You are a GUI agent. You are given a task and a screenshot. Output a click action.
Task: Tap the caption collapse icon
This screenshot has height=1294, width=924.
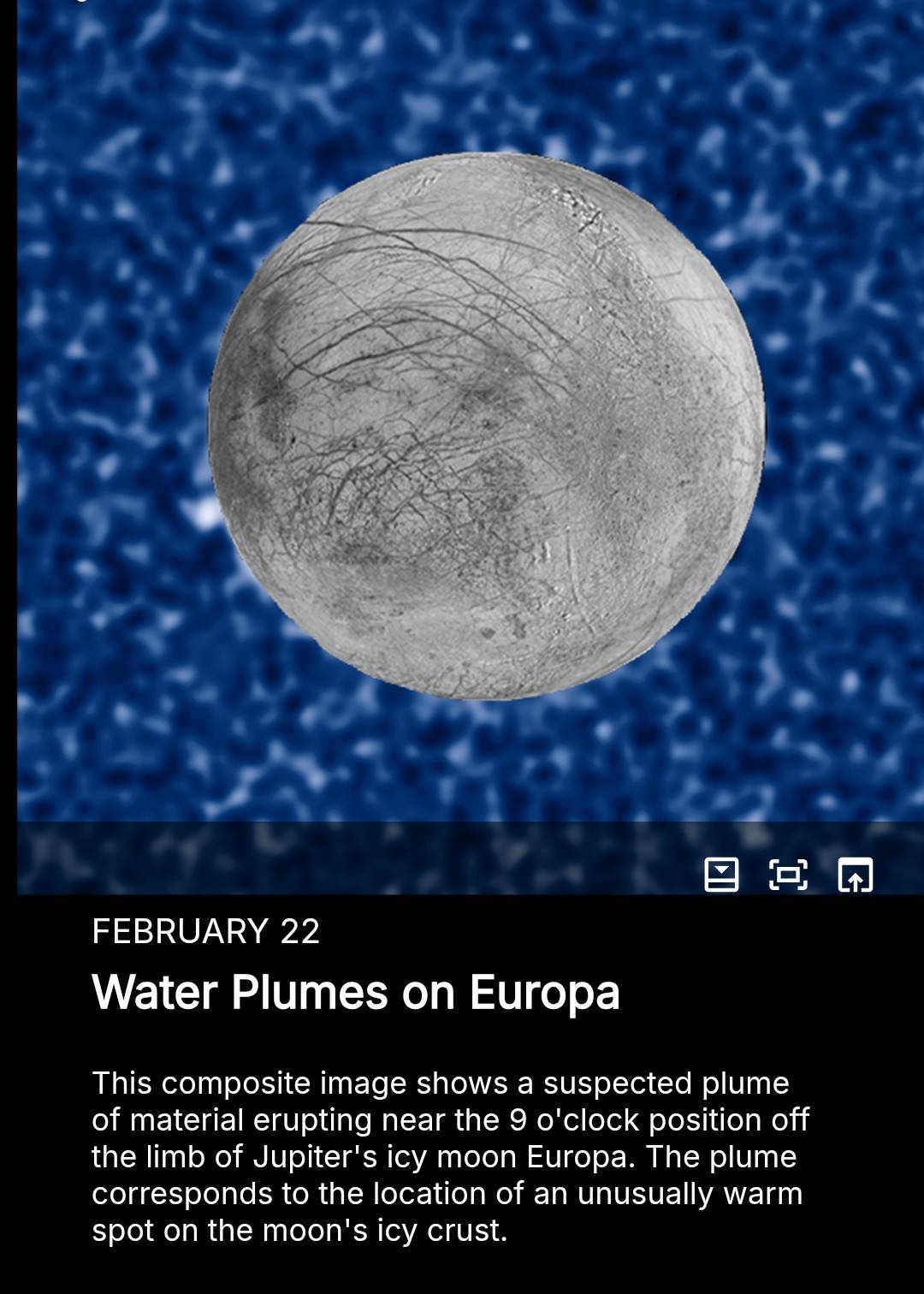click(721, 875)
